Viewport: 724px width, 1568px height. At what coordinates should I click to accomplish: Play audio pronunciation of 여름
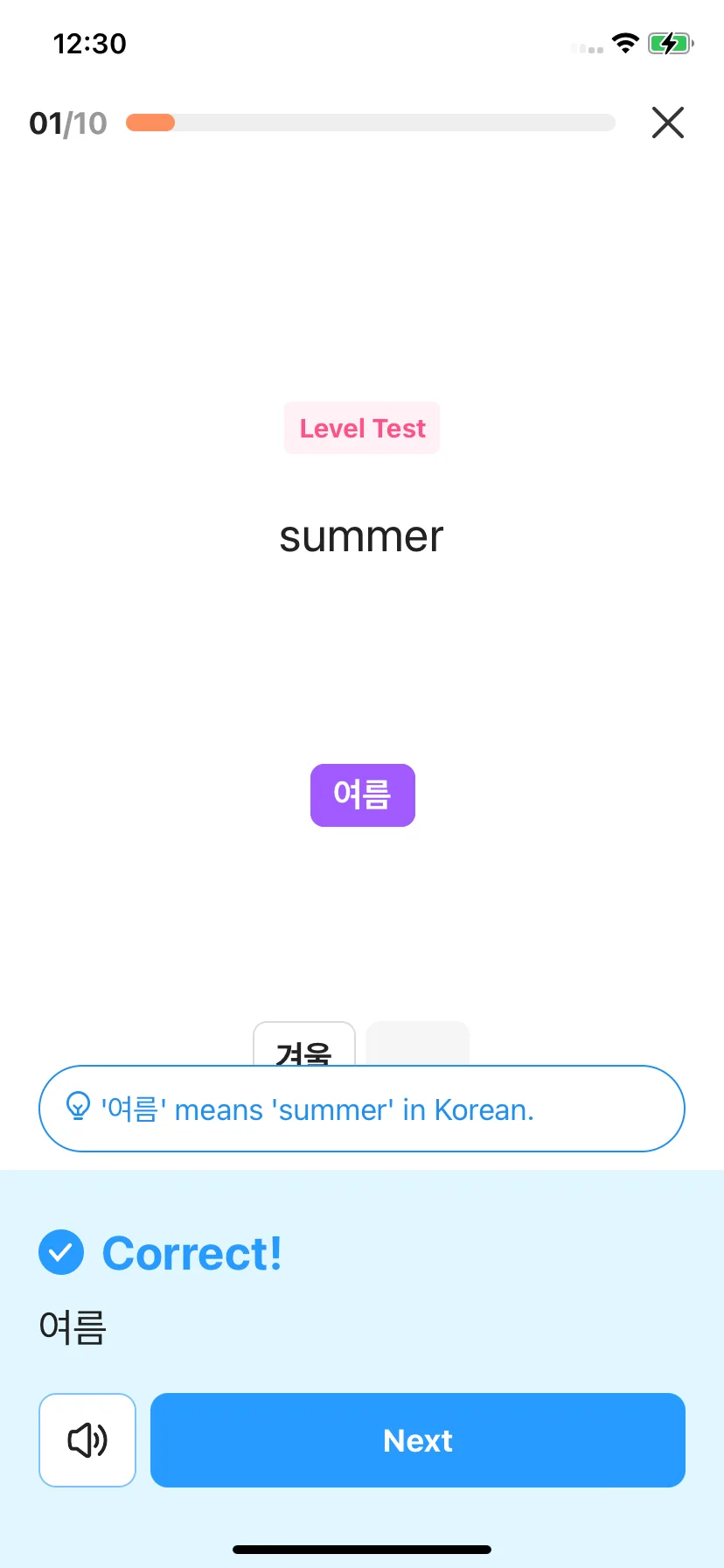pyautogui.click(x=87, y=1440)
